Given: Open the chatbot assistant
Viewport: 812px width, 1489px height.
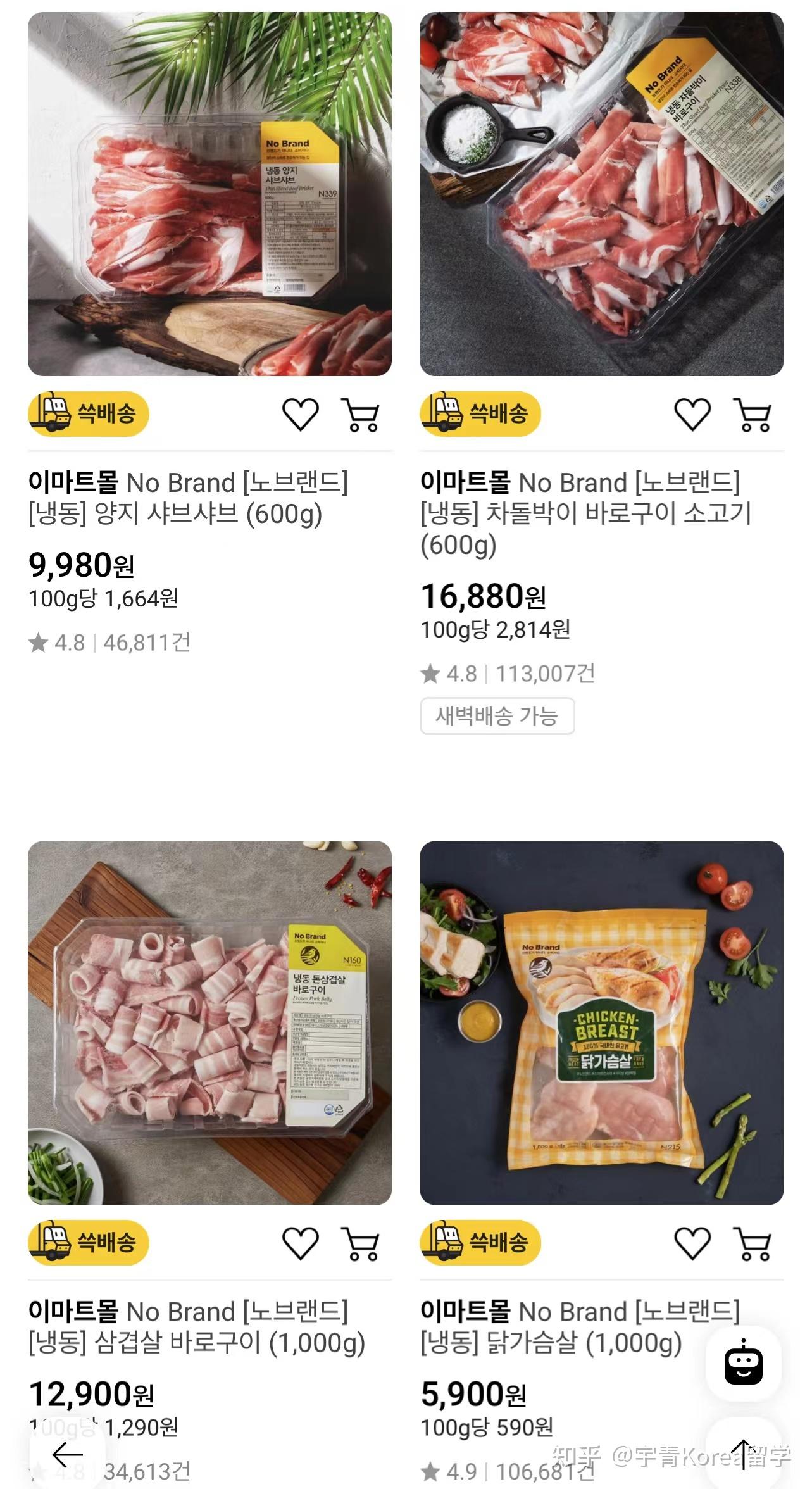Looking at the screenshot, I should tap(743, 1363).
